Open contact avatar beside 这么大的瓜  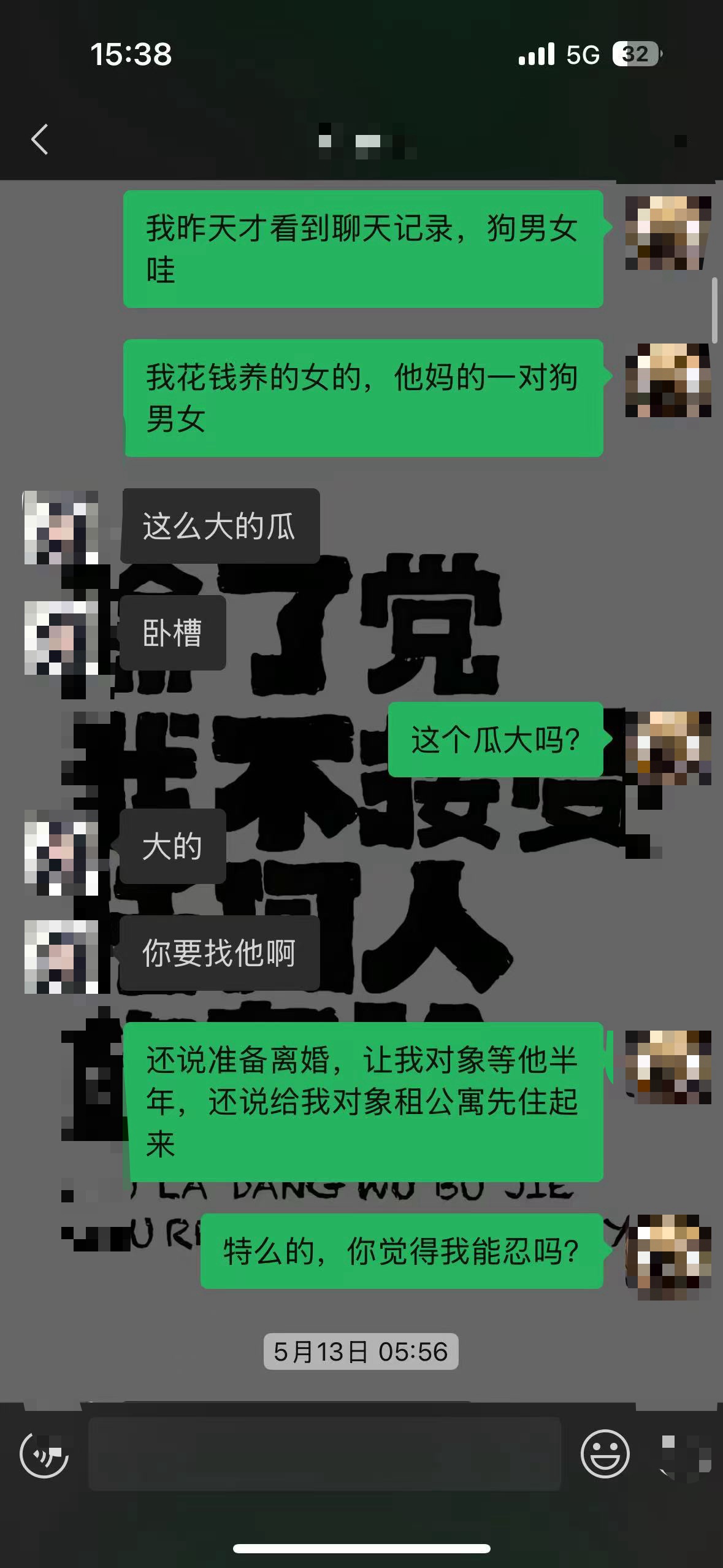[61, 527]
